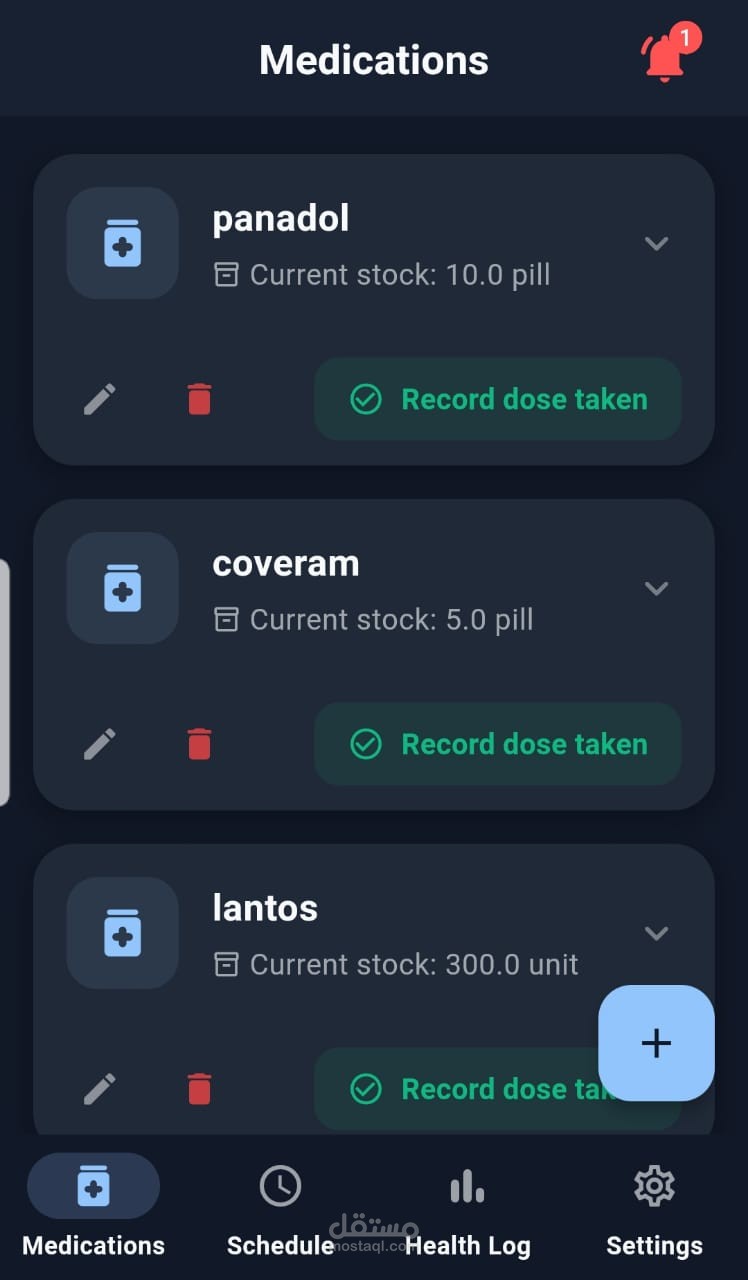Expand the lantos card chevron
This screenshot has height=1280, width=748.
[x=656, y=933]
